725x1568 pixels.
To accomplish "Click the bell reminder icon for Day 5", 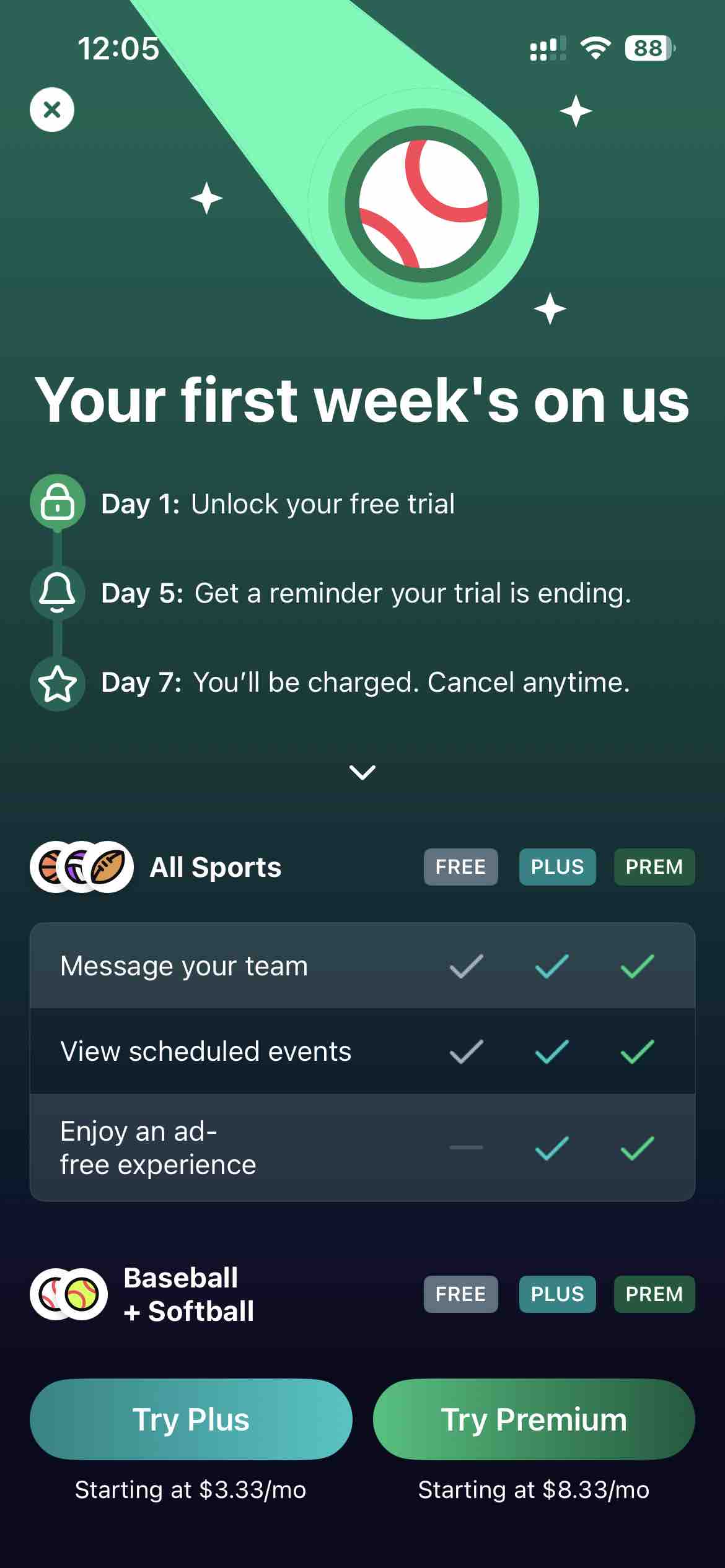I will (x=56, y=593).
